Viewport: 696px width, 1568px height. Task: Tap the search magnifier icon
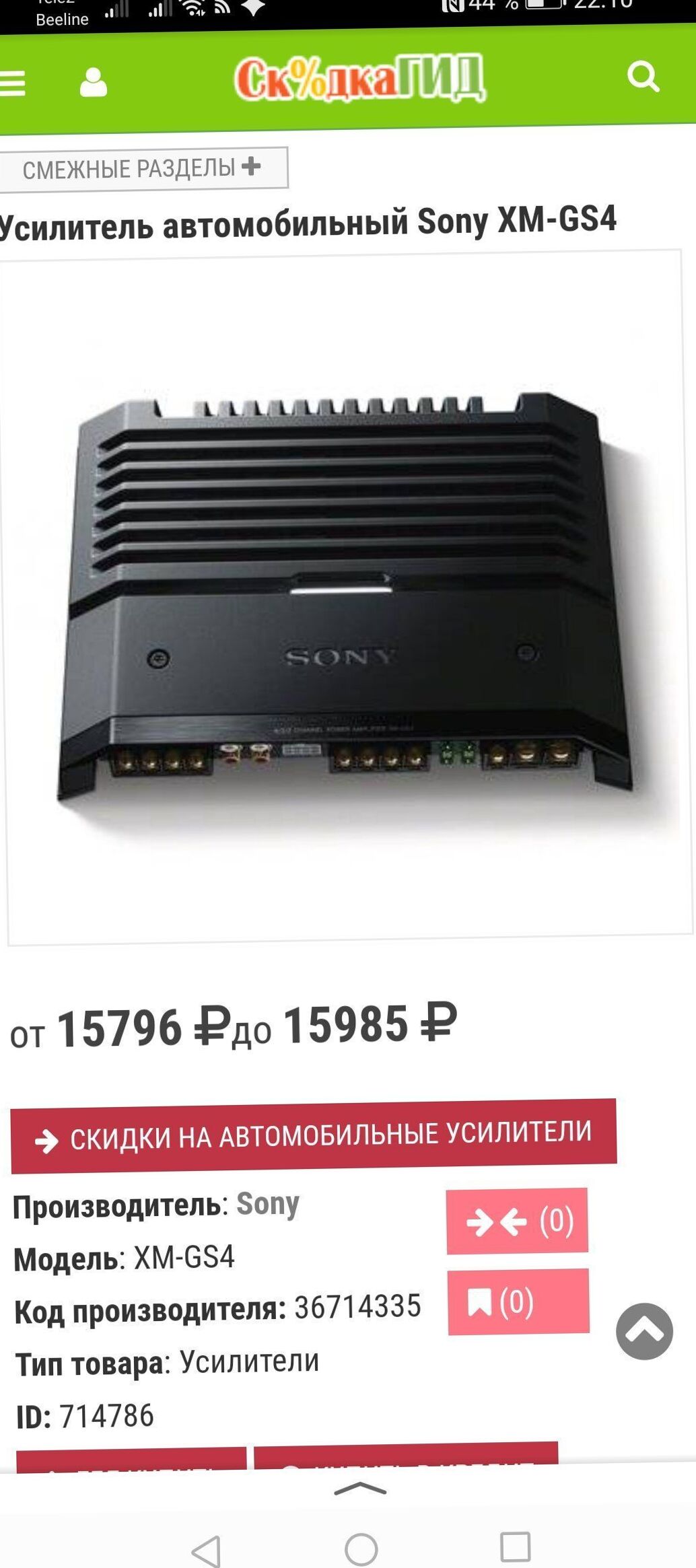[643, 77]
